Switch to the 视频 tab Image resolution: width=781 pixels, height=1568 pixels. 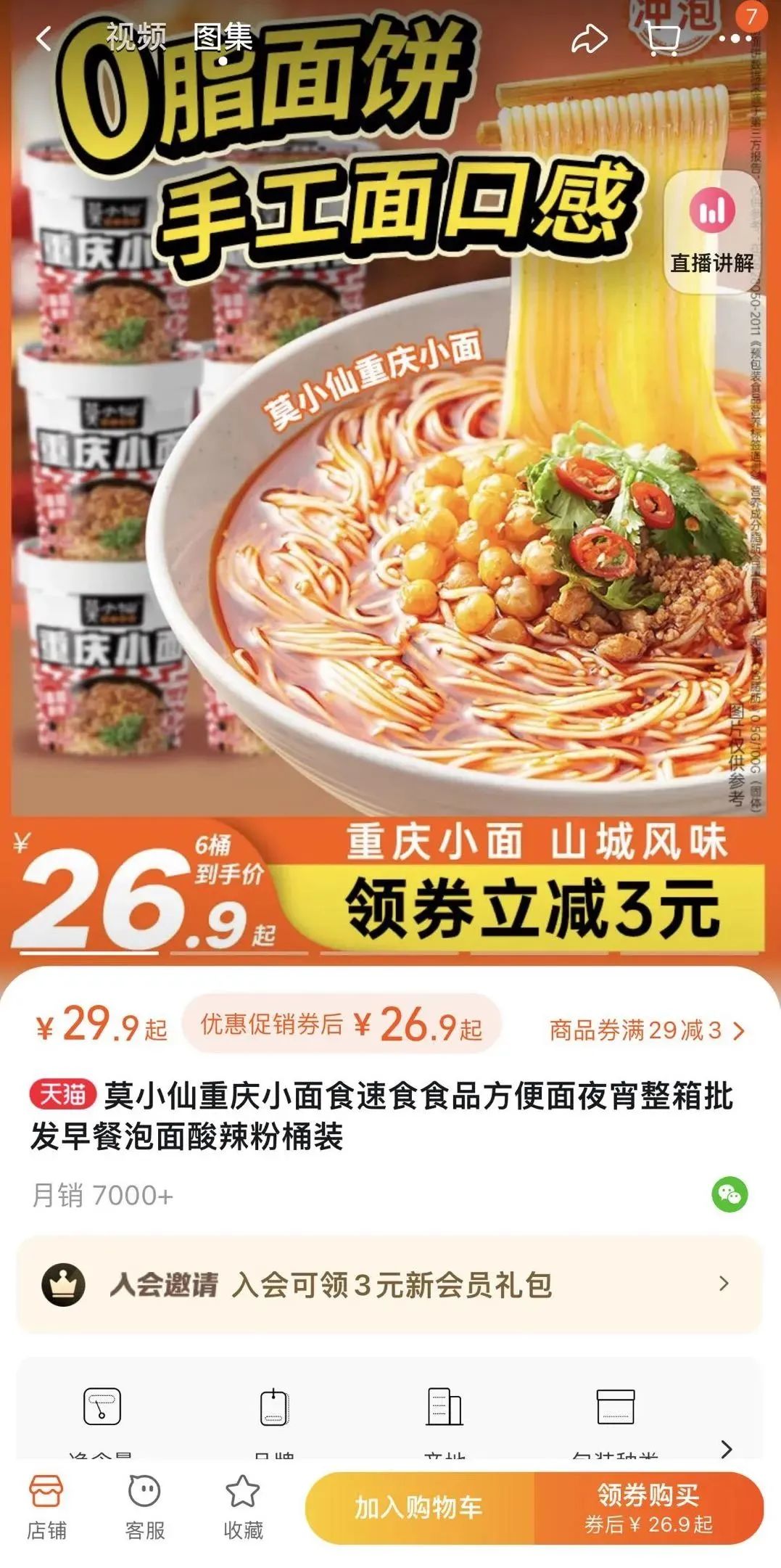[136, 37]
